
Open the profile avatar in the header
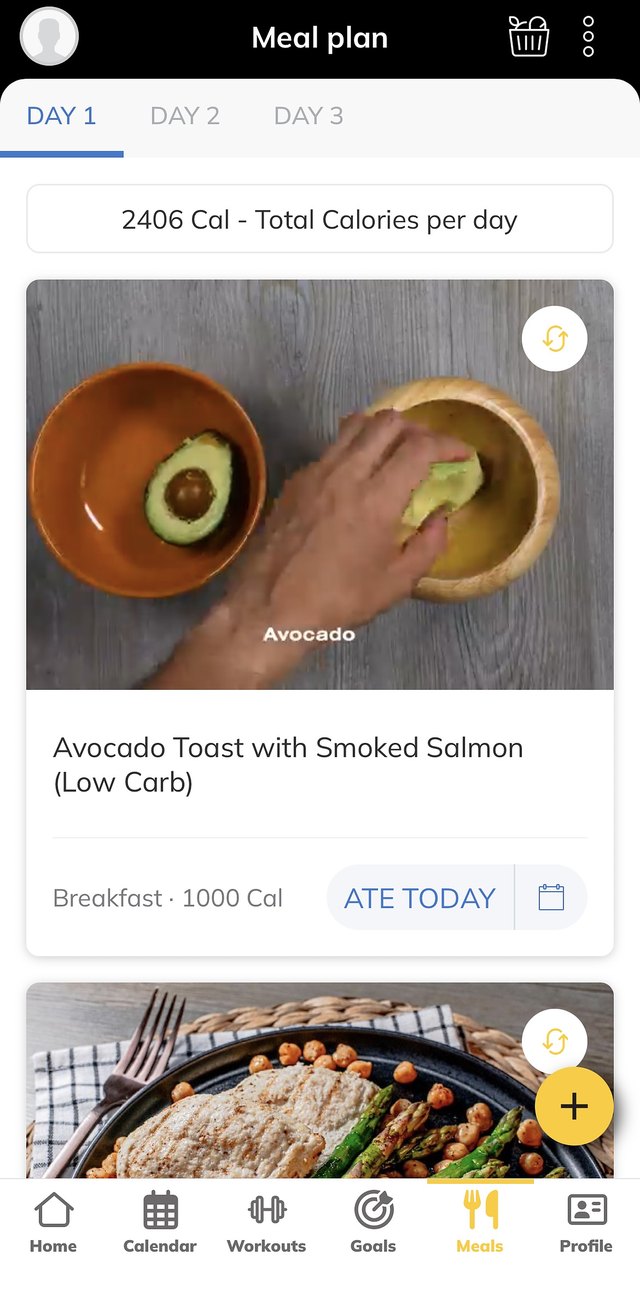[x=49, y=36]
